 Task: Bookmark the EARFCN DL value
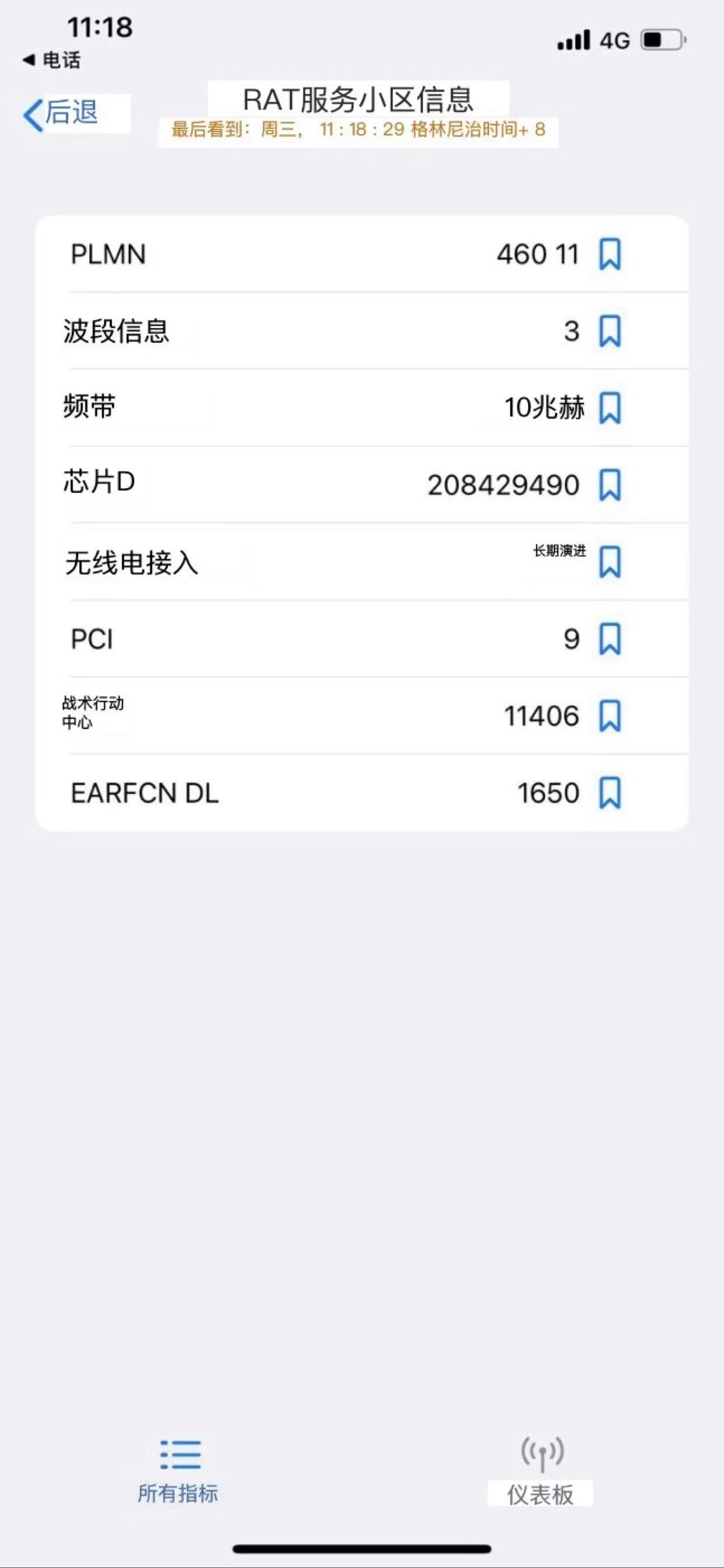tap(610, 793)
